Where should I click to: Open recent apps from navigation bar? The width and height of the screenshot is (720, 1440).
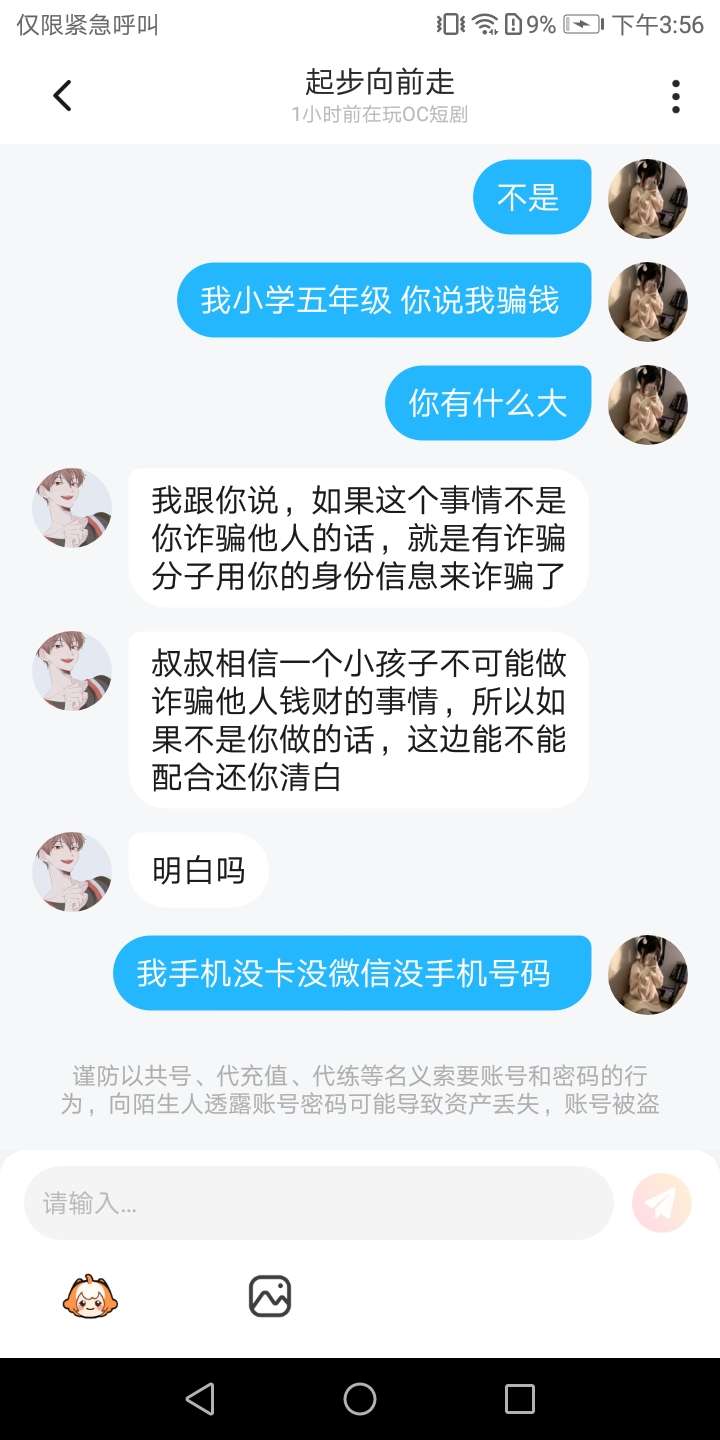[x=519, y=1398]
